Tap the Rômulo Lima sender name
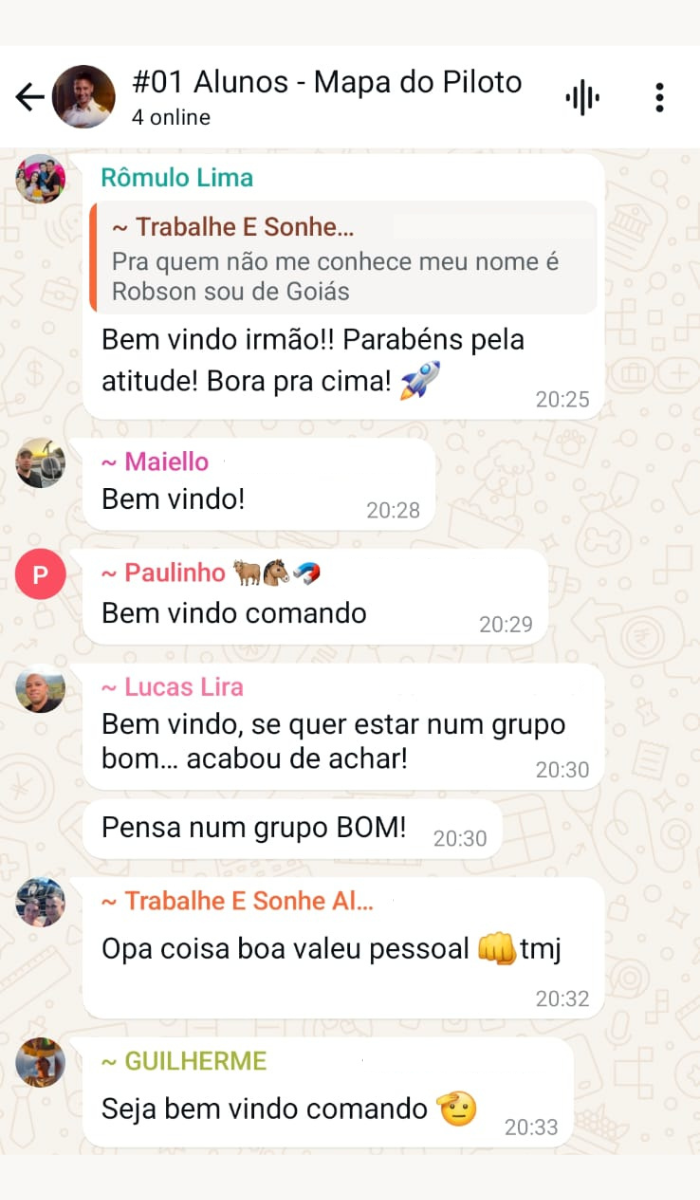 click(x=177, y=178)
